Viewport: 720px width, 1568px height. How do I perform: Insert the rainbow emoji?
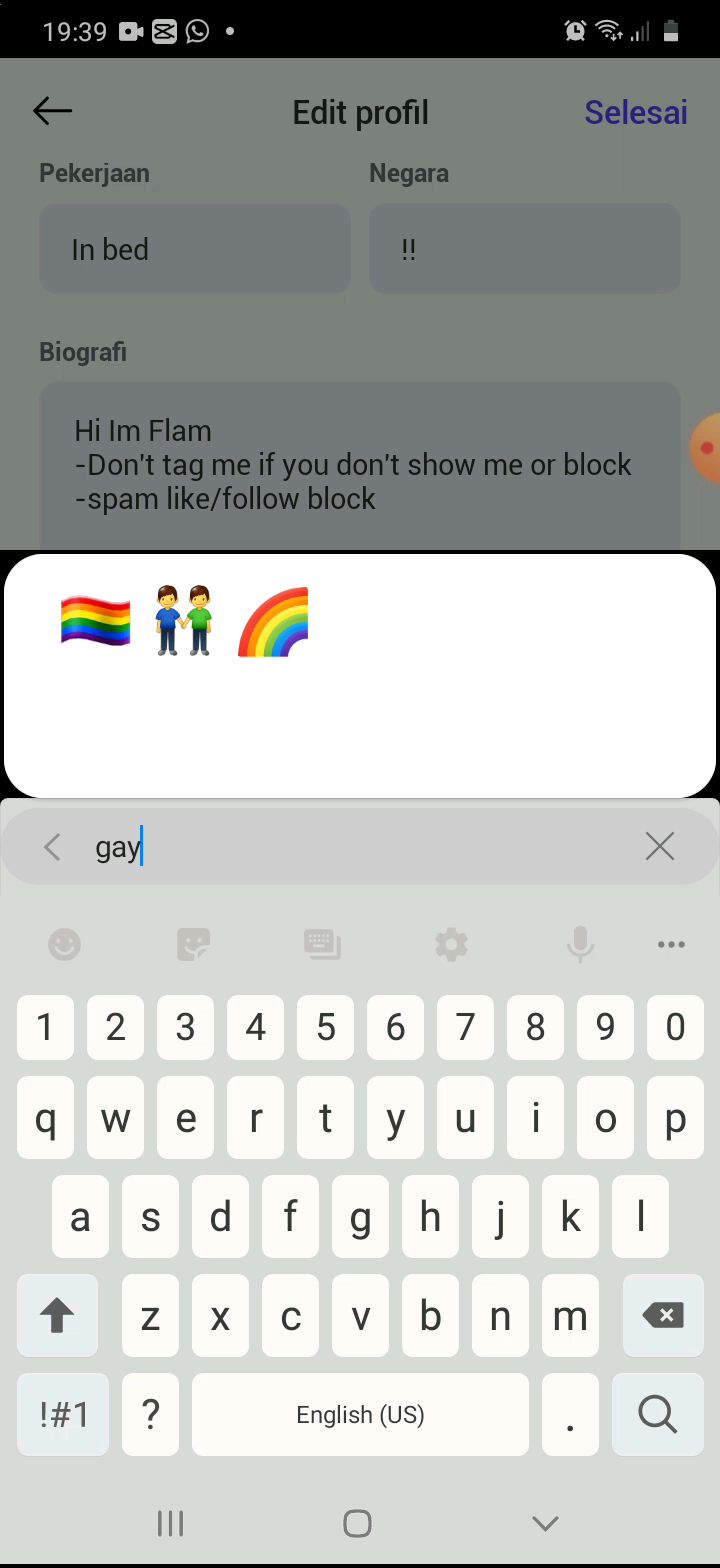coord(273,621)
